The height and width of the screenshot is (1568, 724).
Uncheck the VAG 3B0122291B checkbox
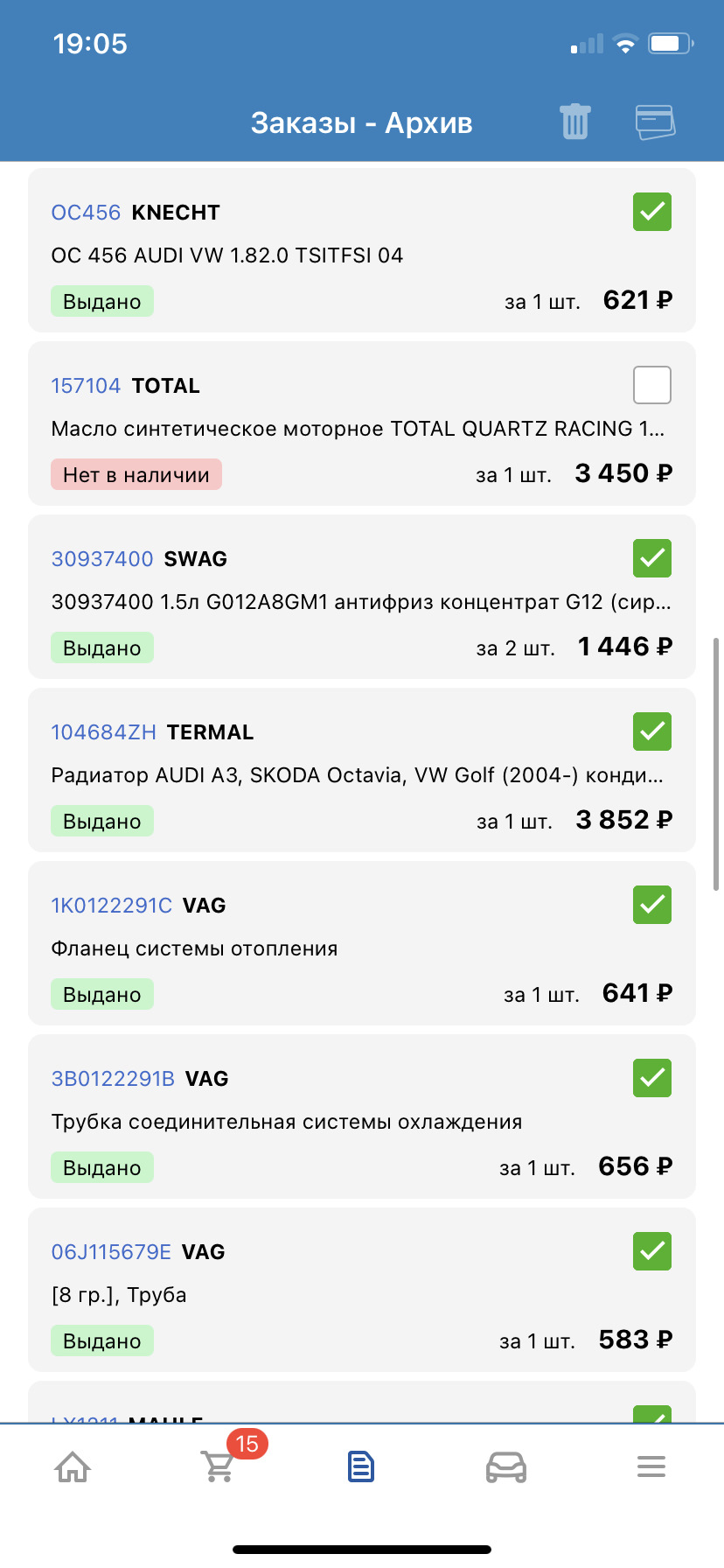pyautogui.click(x=652, y=1078)
